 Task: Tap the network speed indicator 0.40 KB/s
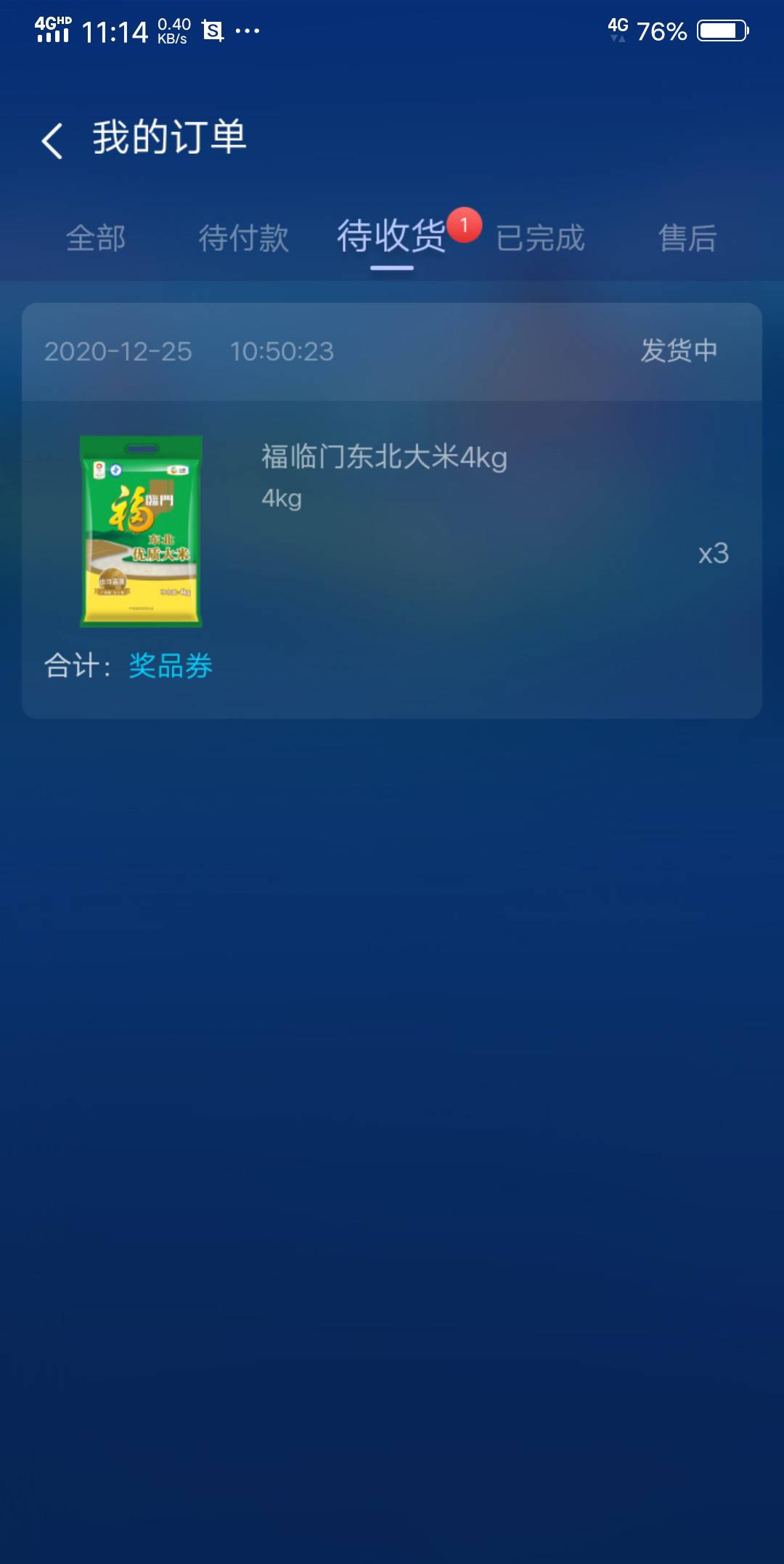[172, 30]
